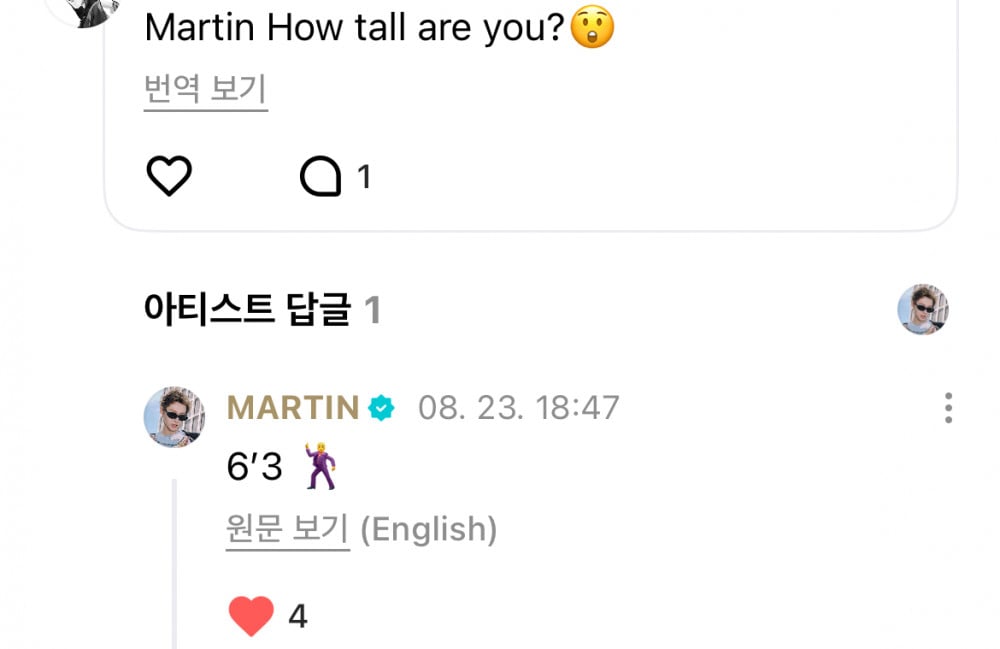
Task: Tap 원문 보기 to view original text
Action: 288,529
